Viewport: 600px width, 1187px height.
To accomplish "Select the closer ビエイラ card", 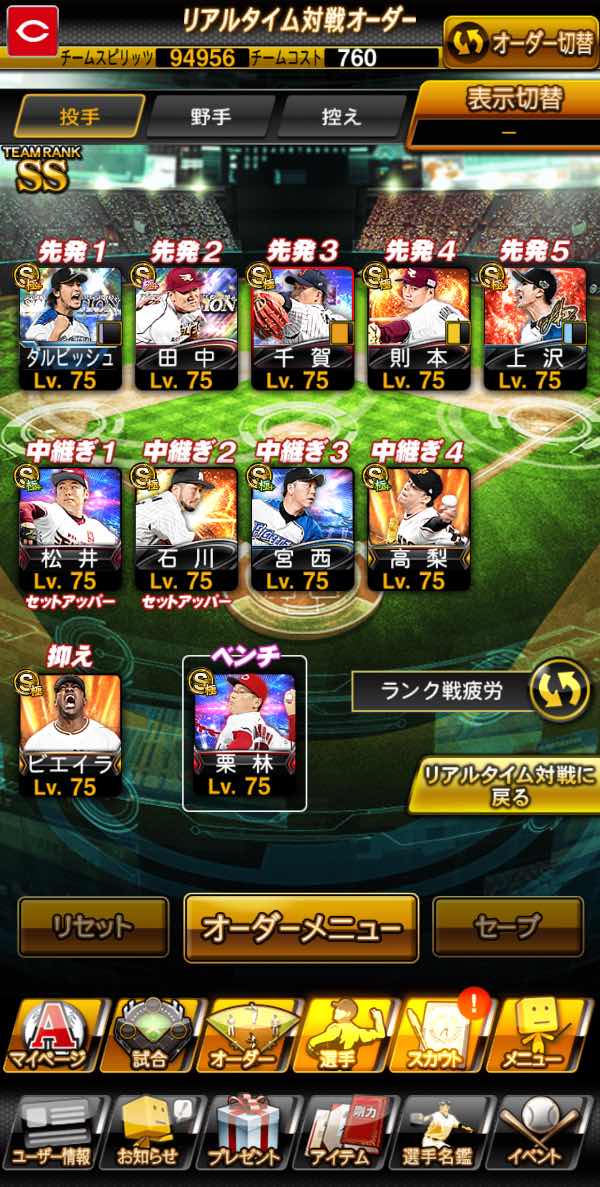I will 70,732.
